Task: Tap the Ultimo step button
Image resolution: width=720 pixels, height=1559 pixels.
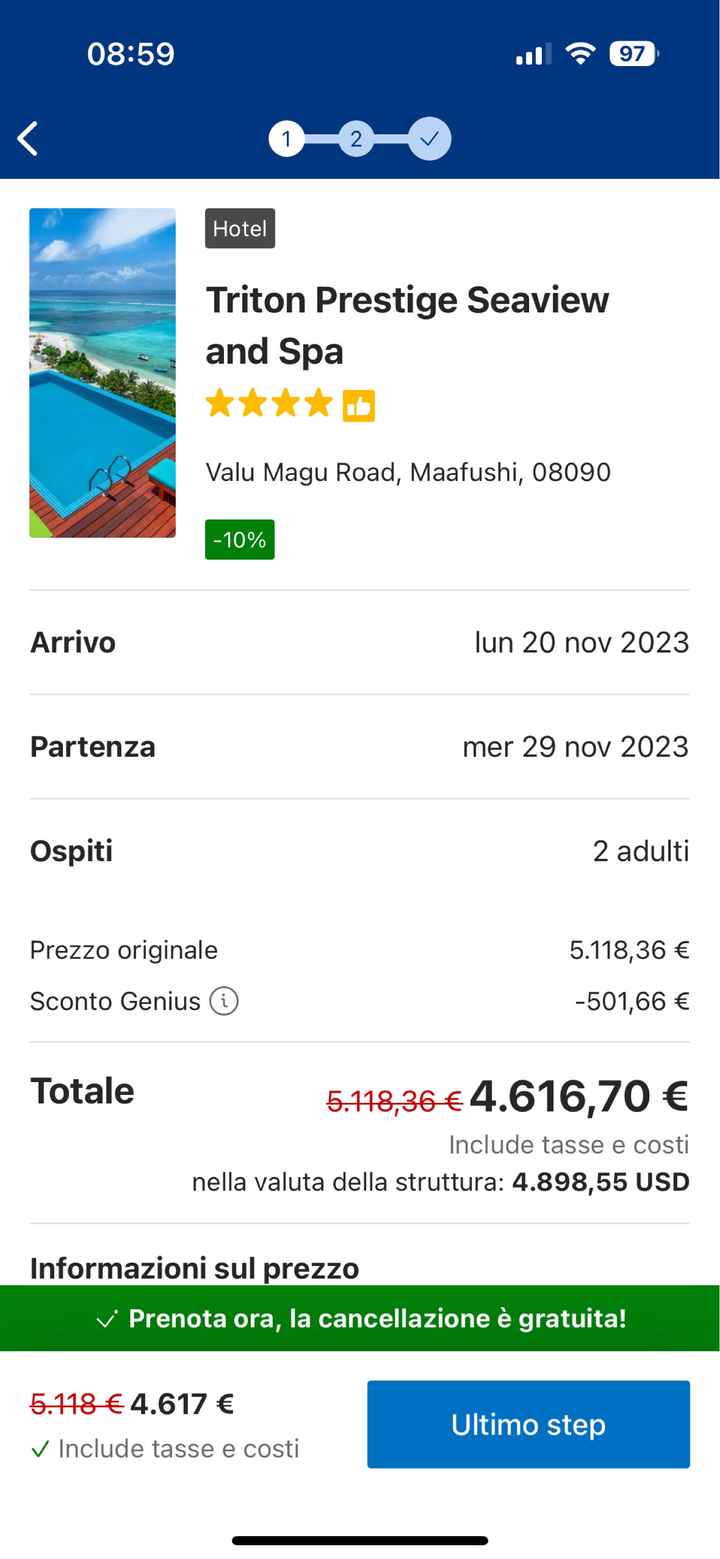Action: pyautogui.click(x=528, y=1424)
